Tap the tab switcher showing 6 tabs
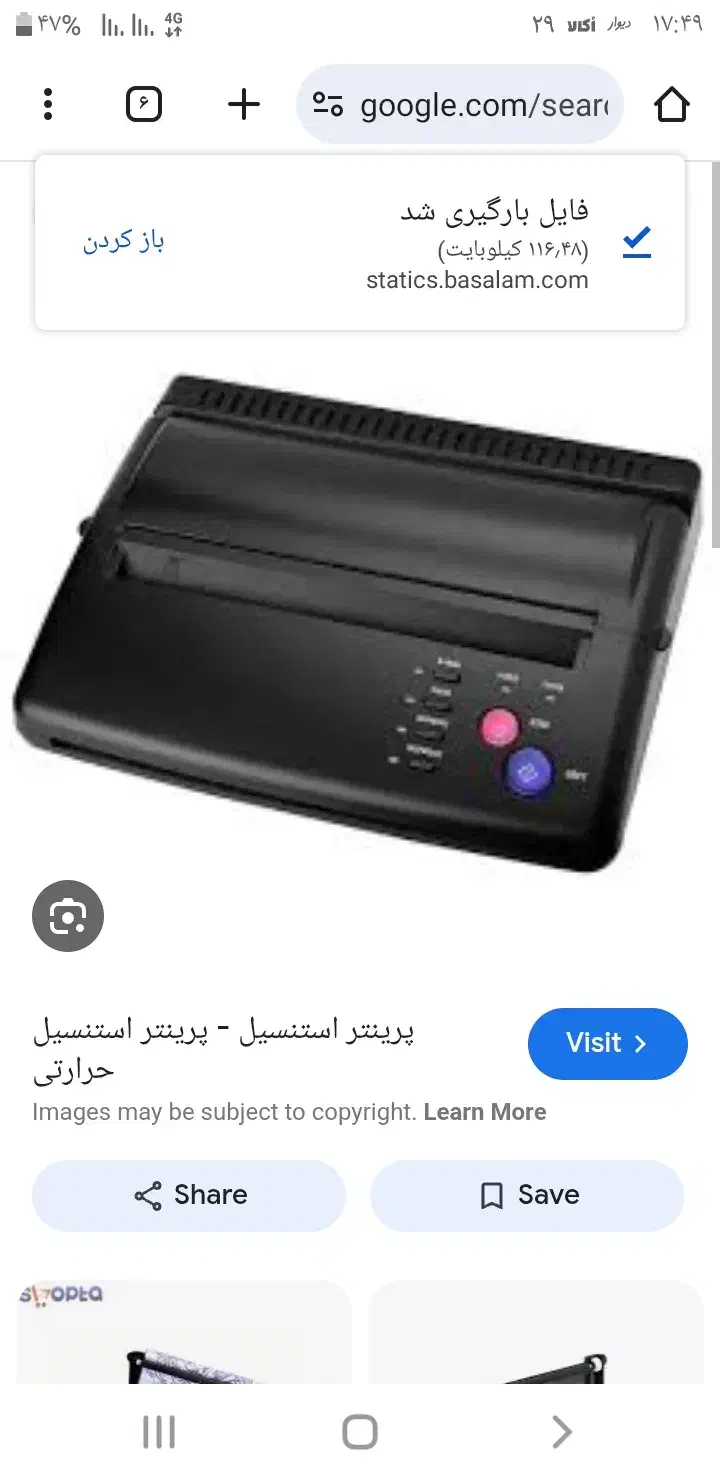 coord(143,104)
